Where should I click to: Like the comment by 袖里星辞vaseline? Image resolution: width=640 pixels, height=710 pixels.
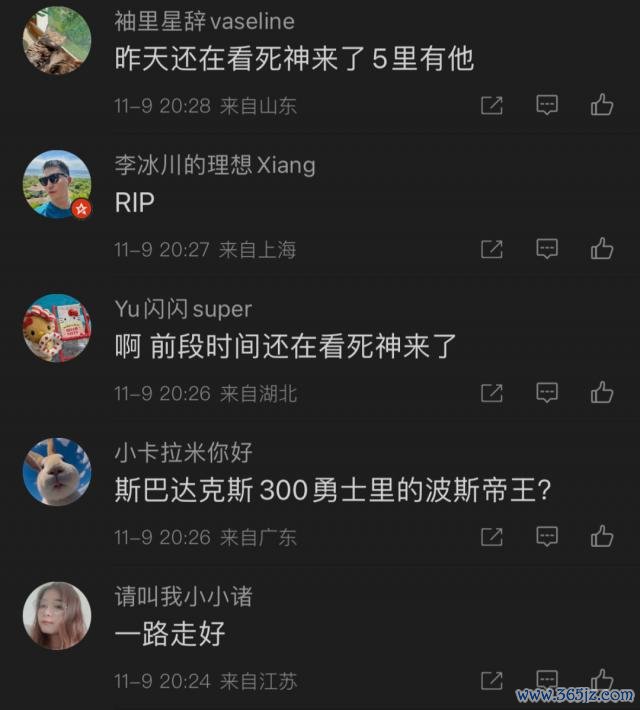point(601,105)
